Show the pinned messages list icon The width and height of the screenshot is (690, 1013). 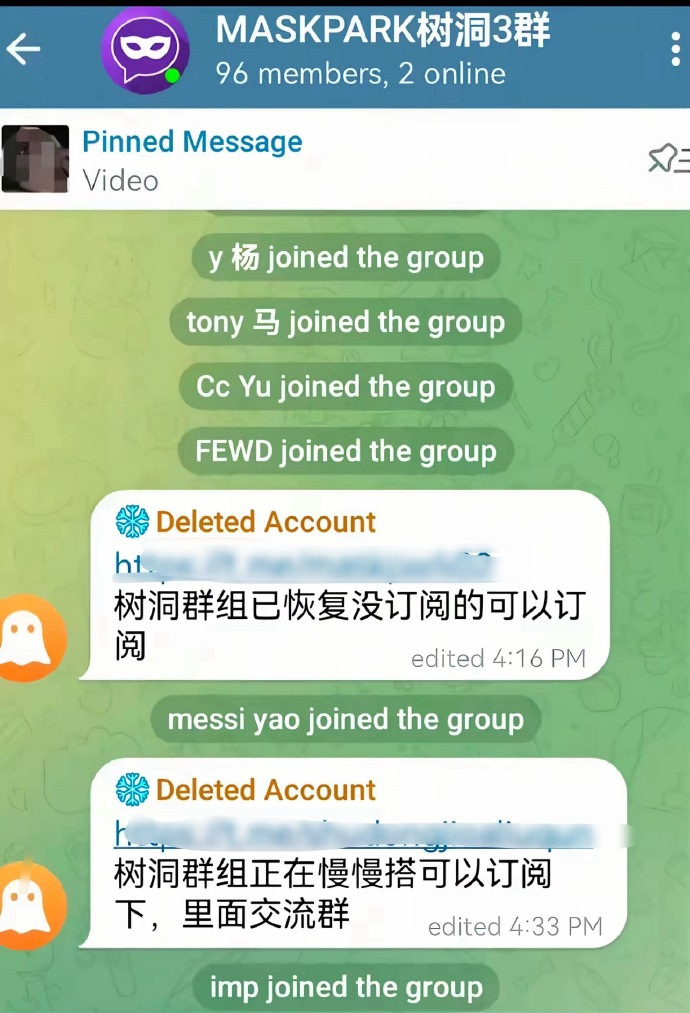point(666,160)
